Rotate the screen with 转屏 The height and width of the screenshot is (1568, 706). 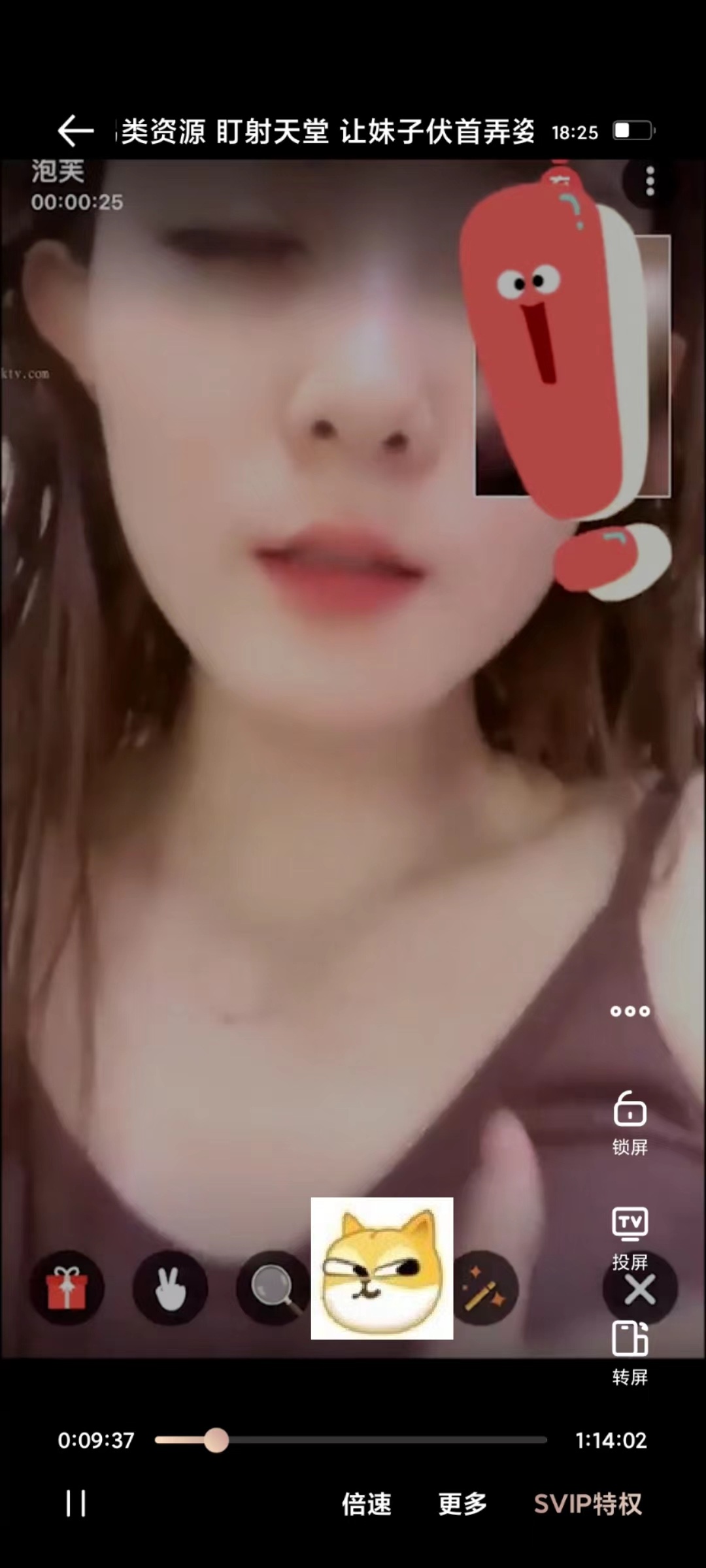[x=630, y=1351]
